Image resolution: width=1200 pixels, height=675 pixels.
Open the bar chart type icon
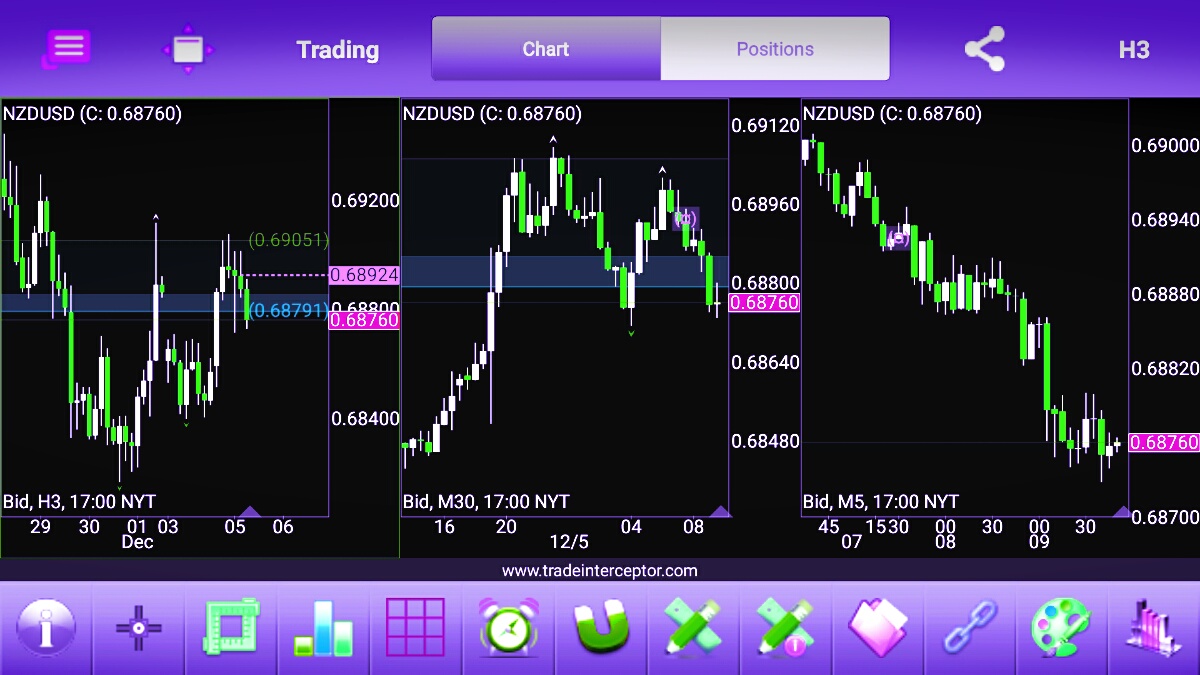point(323,628)
